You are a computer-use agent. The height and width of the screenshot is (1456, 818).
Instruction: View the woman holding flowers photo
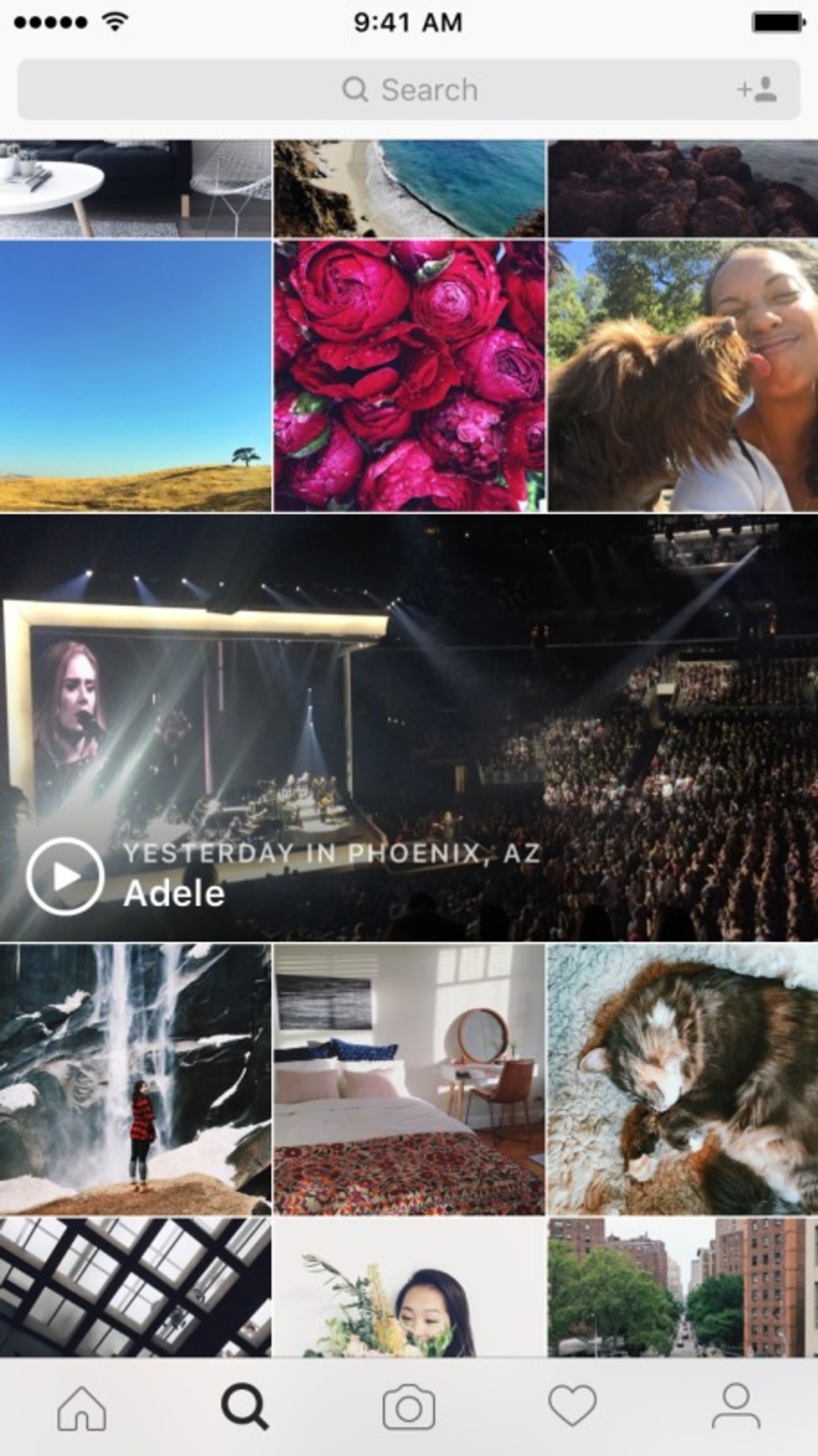[409, 1287]
